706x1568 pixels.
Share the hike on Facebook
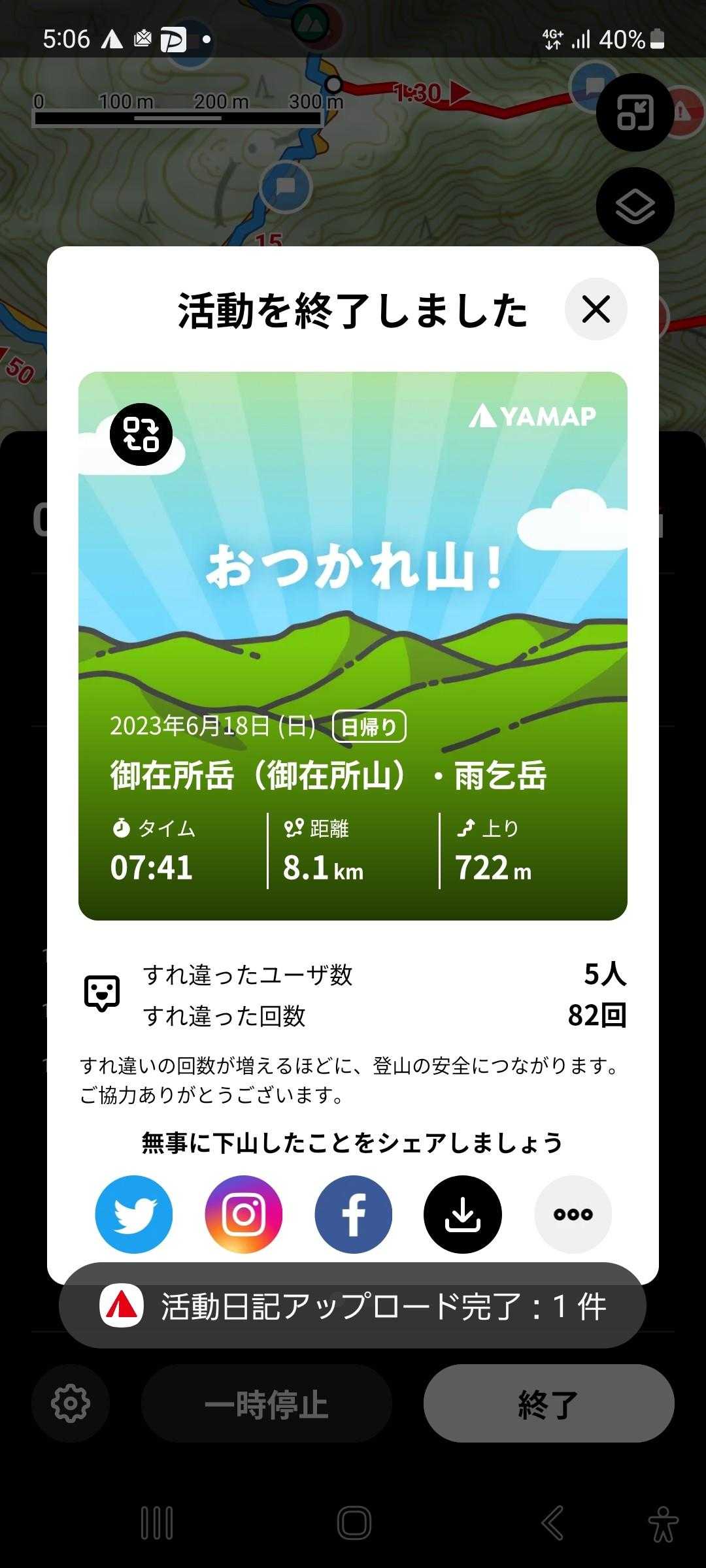pyautogui.click(x=354, y=1214)
